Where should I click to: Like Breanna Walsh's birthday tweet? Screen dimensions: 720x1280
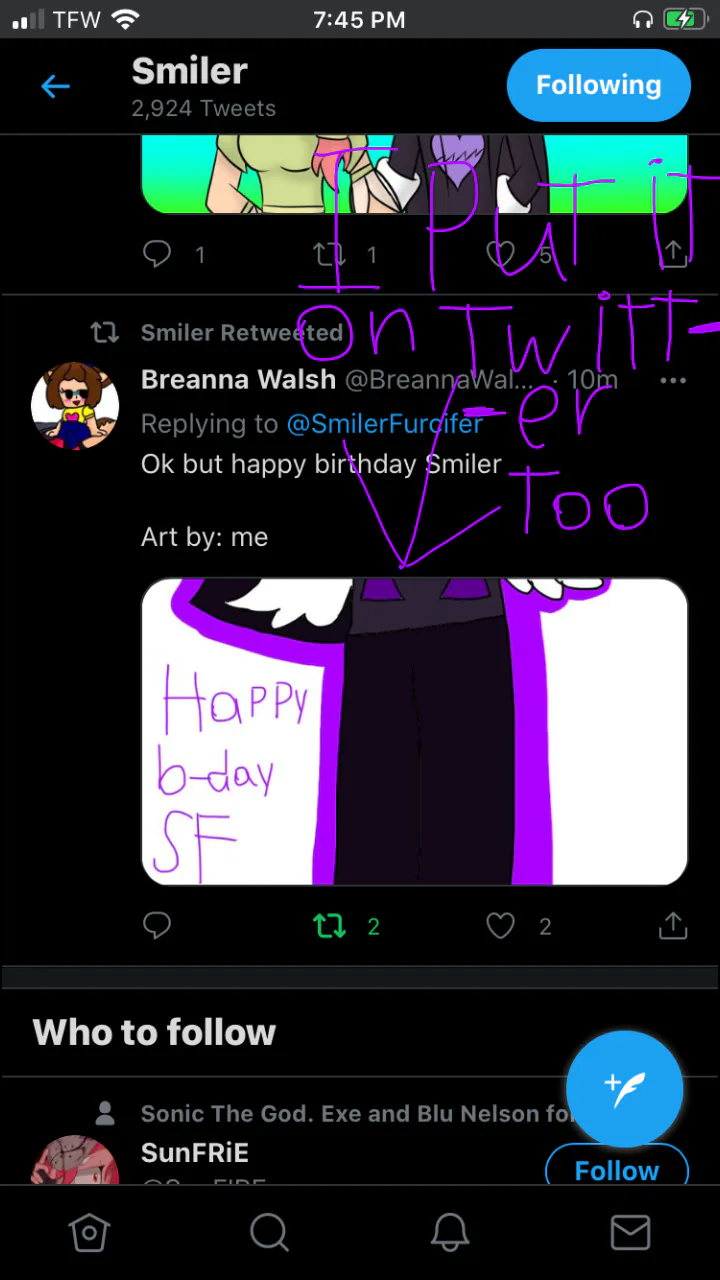(501, 927)
